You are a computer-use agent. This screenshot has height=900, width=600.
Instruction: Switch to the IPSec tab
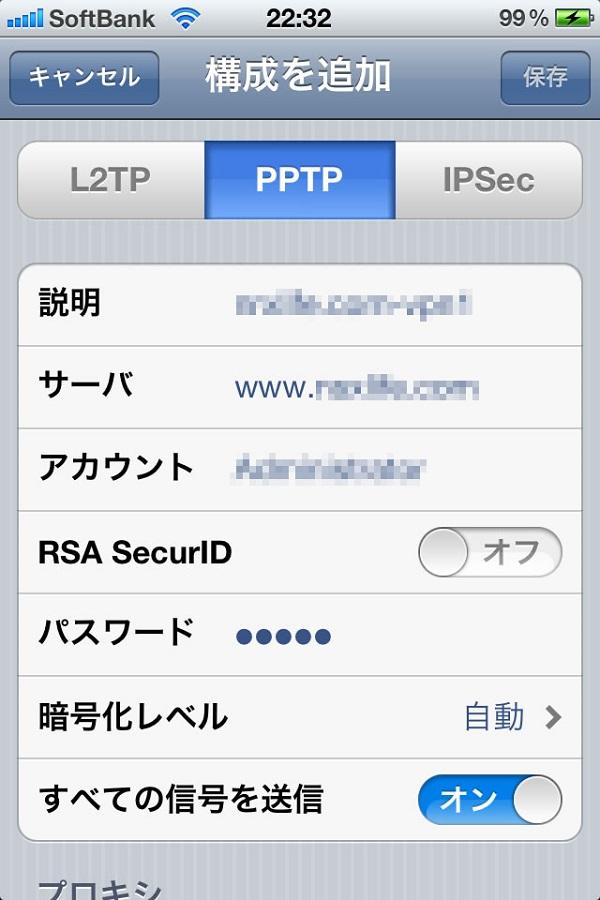point(488,180)
